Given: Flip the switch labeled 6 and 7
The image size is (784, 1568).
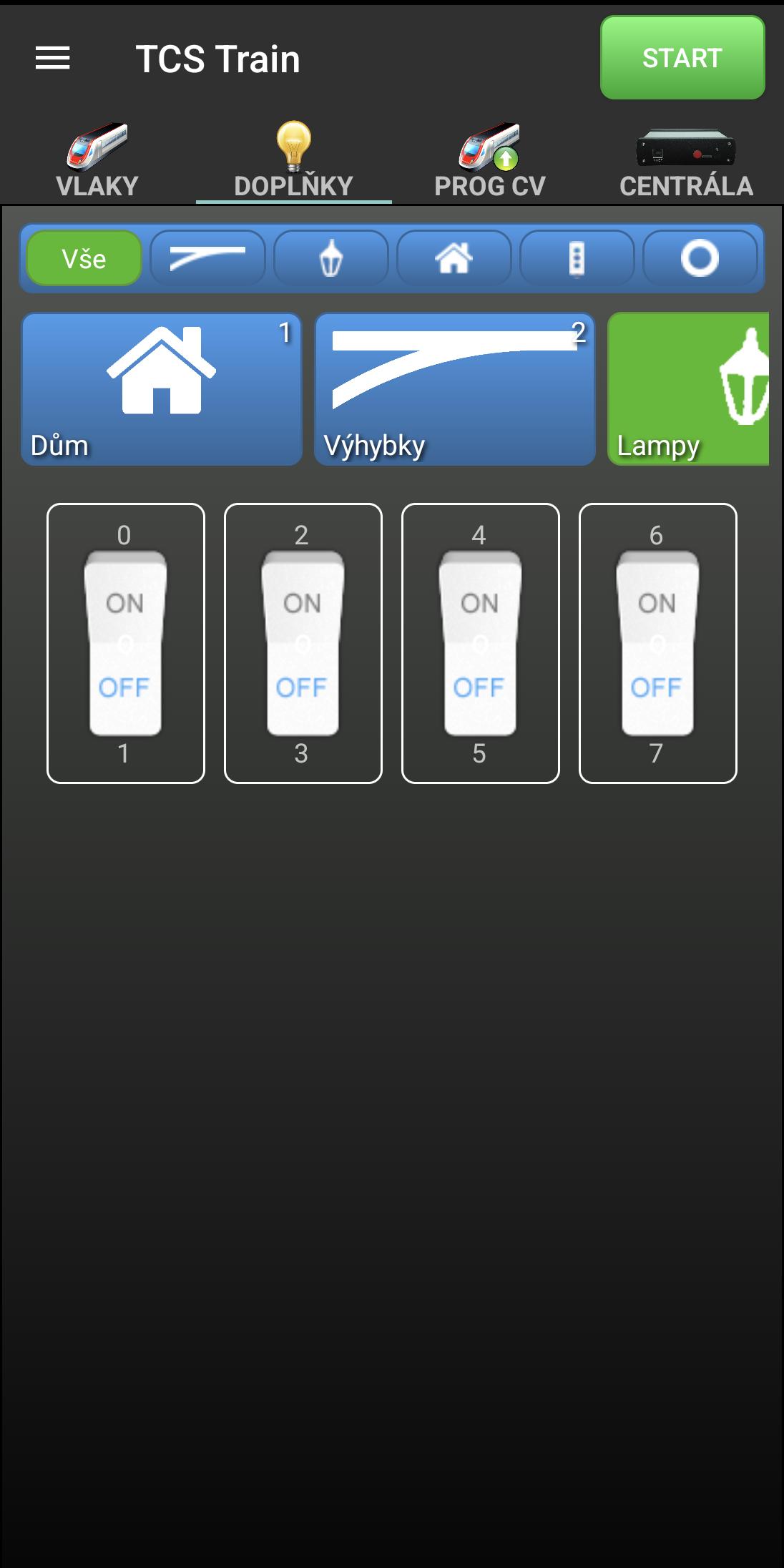Looking at the screenshot, I should 658,644.
